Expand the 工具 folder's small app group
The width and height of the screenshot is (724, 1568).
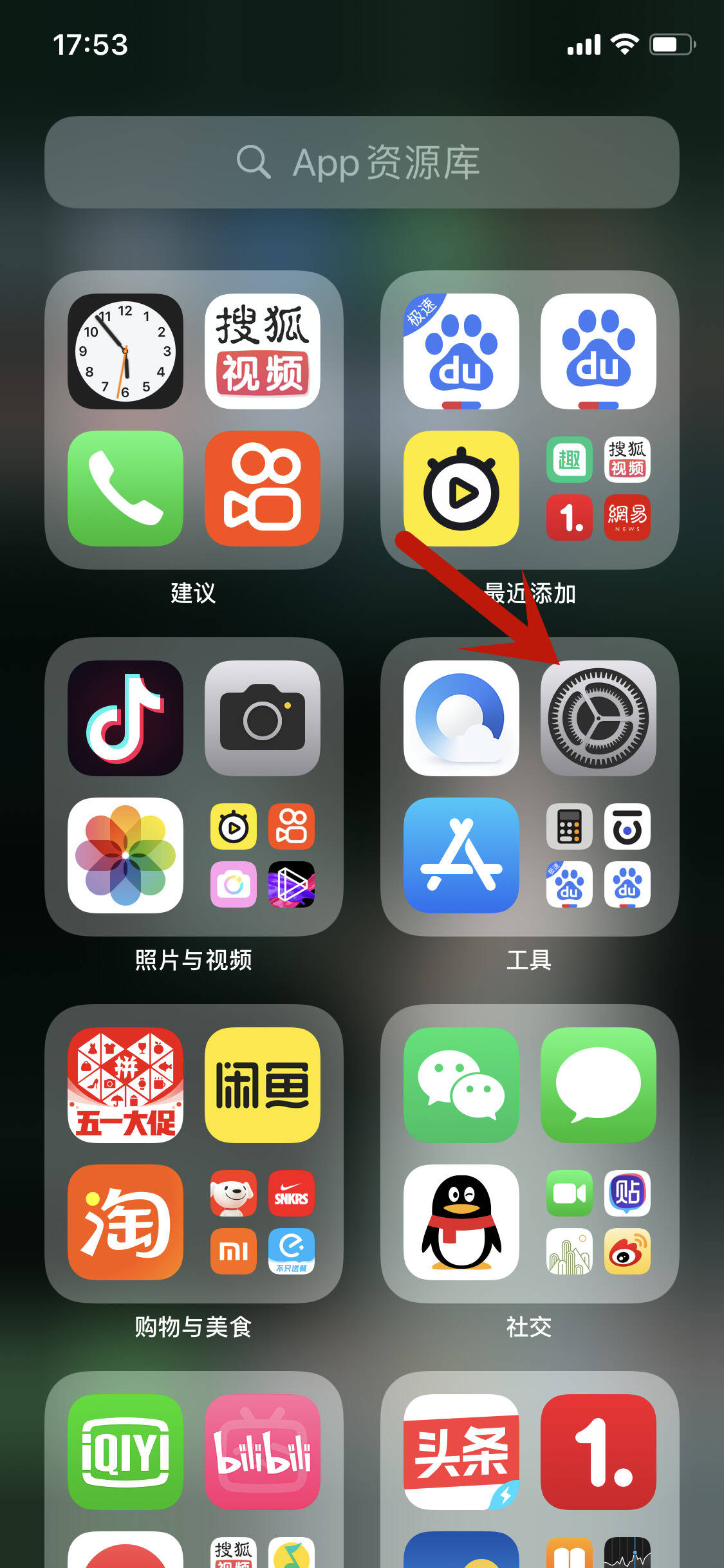tap(598, 855)
